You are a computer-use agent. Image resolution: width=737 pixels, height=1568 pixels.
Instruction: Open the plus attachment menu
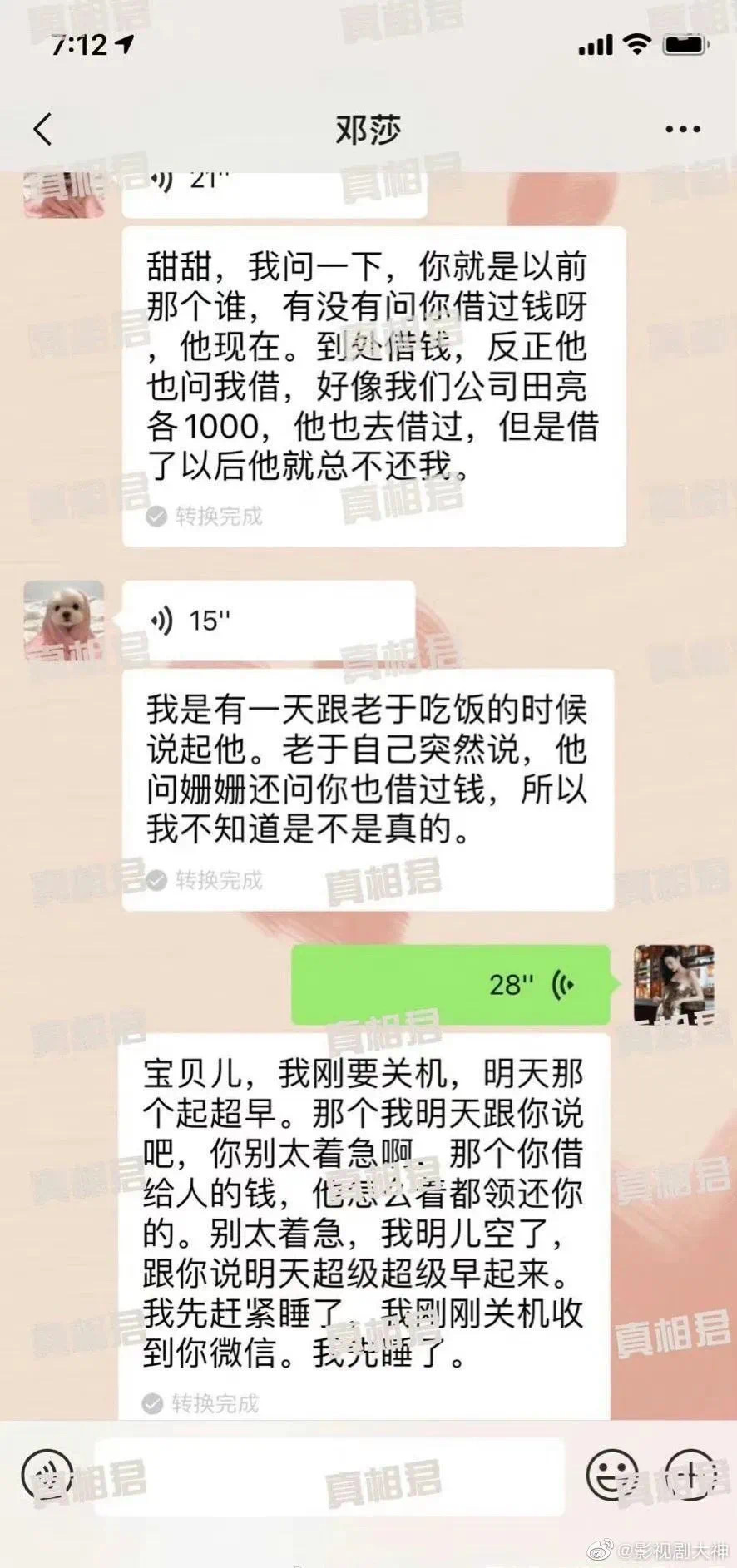(x=691, y=1475)
